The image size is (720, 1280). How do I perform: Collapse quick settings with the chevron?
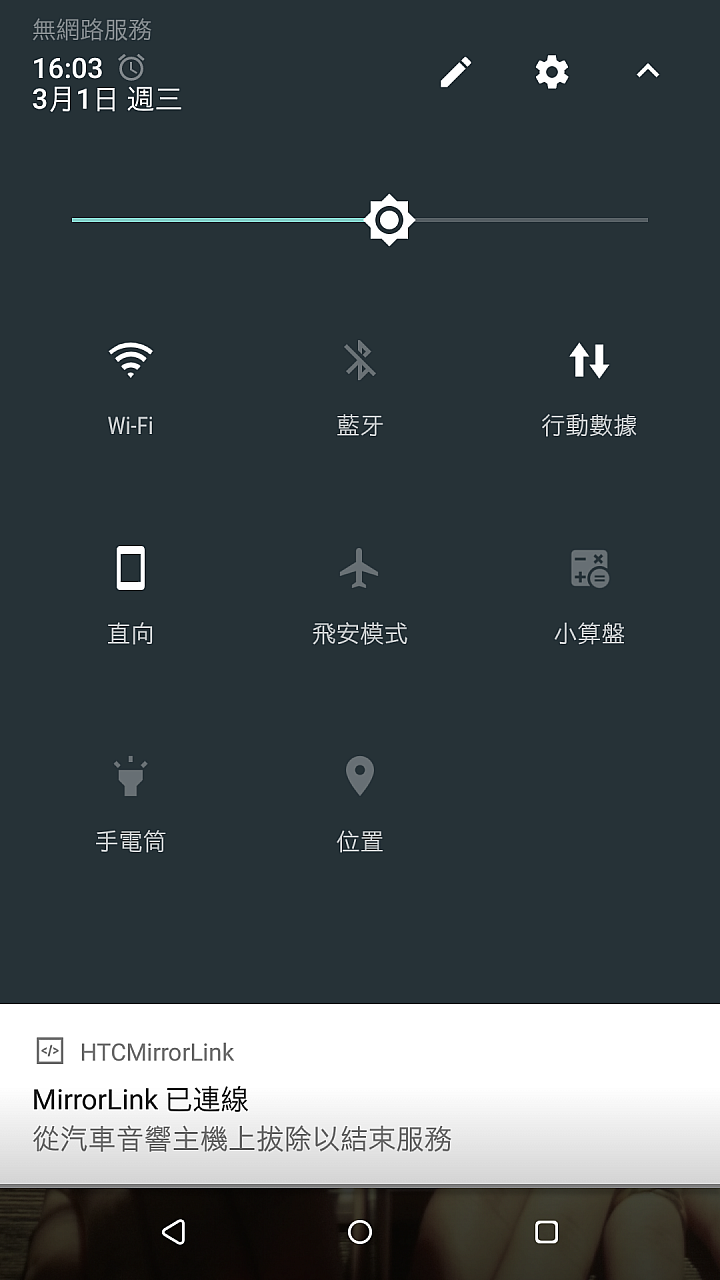pyautogui.click(x=647, y=71)
